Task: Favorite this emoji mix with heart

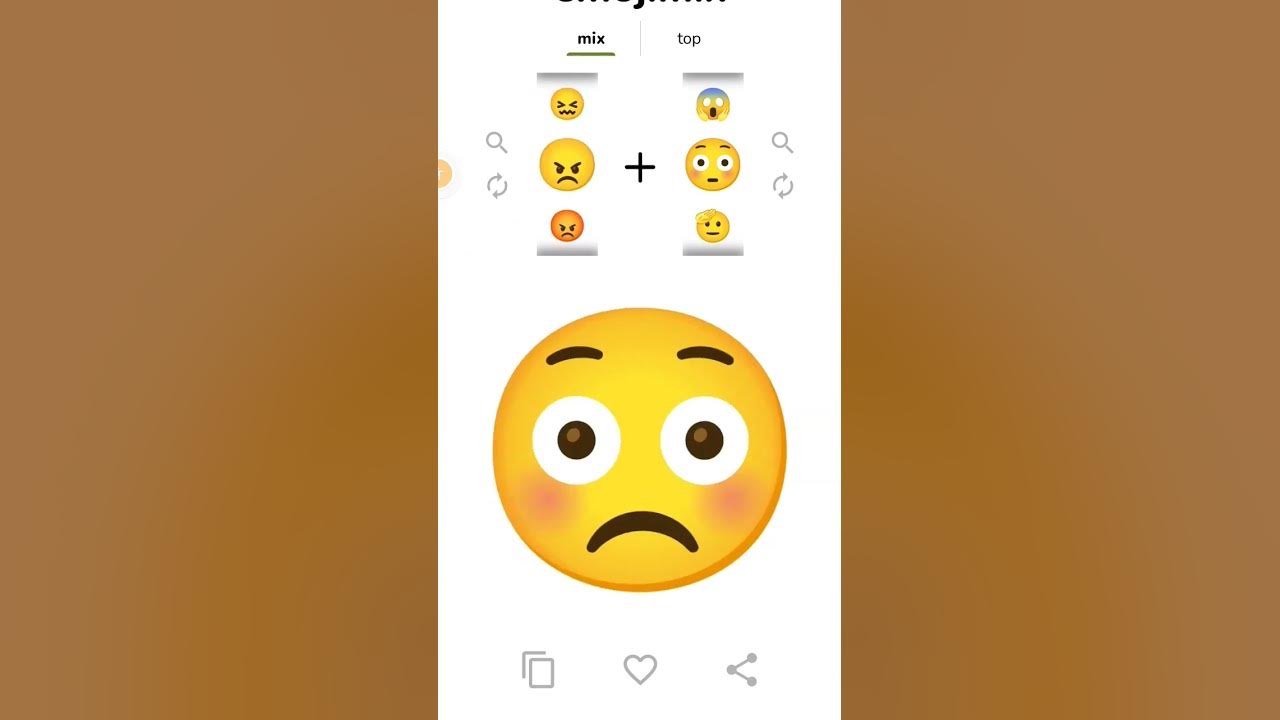Action: point(640,669)
